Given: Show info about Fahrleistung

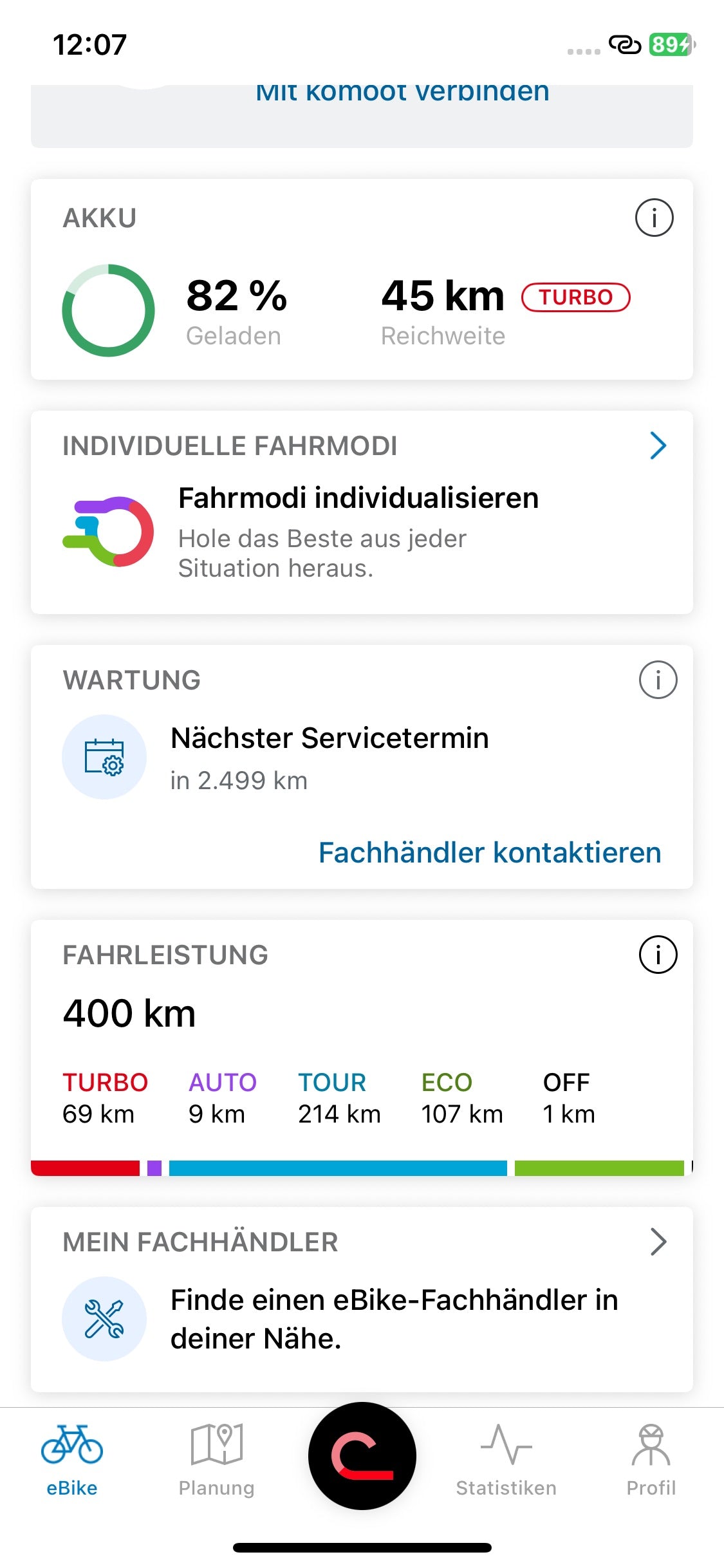Looking at the screenshot, I should pos(658,955).
